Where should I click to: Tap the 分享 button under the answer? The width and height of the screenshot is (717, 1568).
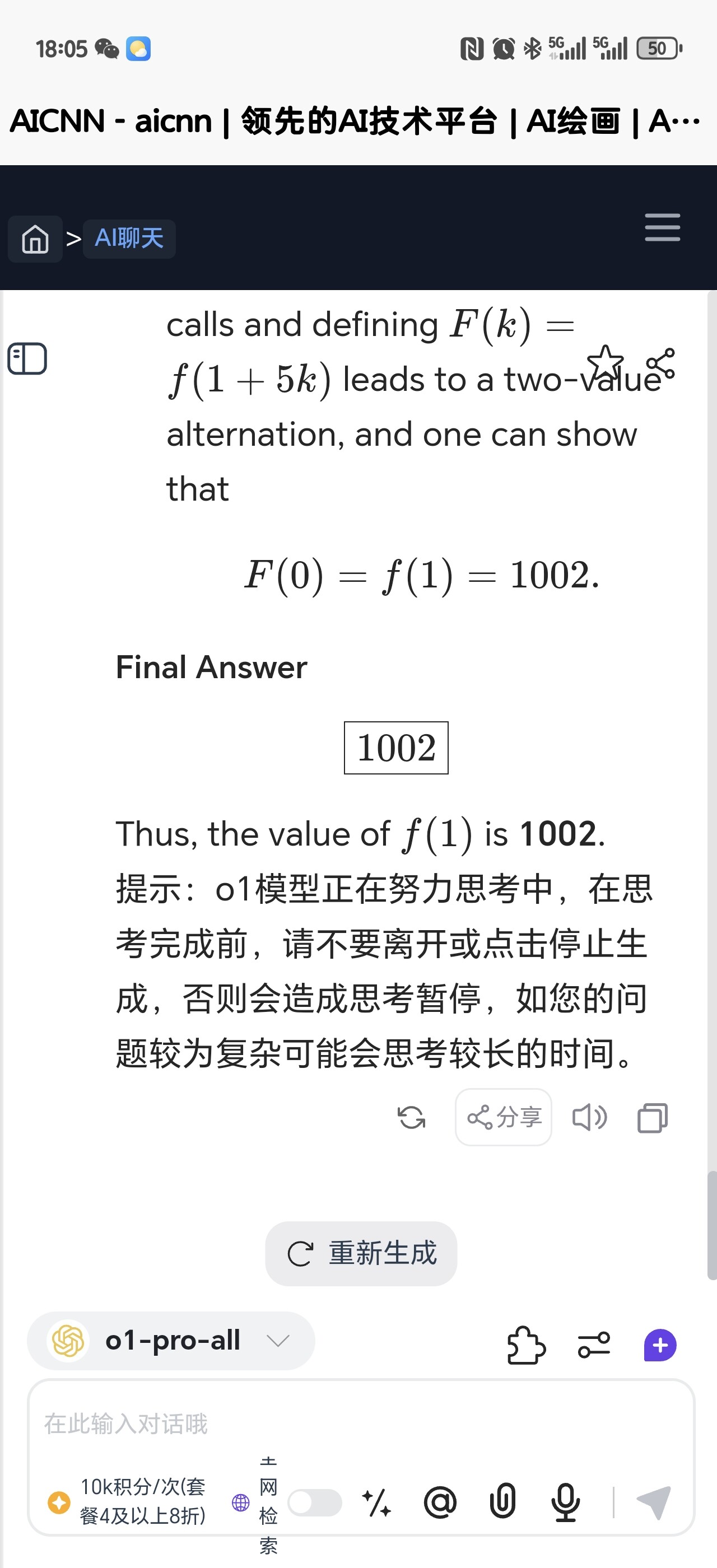click(504, 1118)
